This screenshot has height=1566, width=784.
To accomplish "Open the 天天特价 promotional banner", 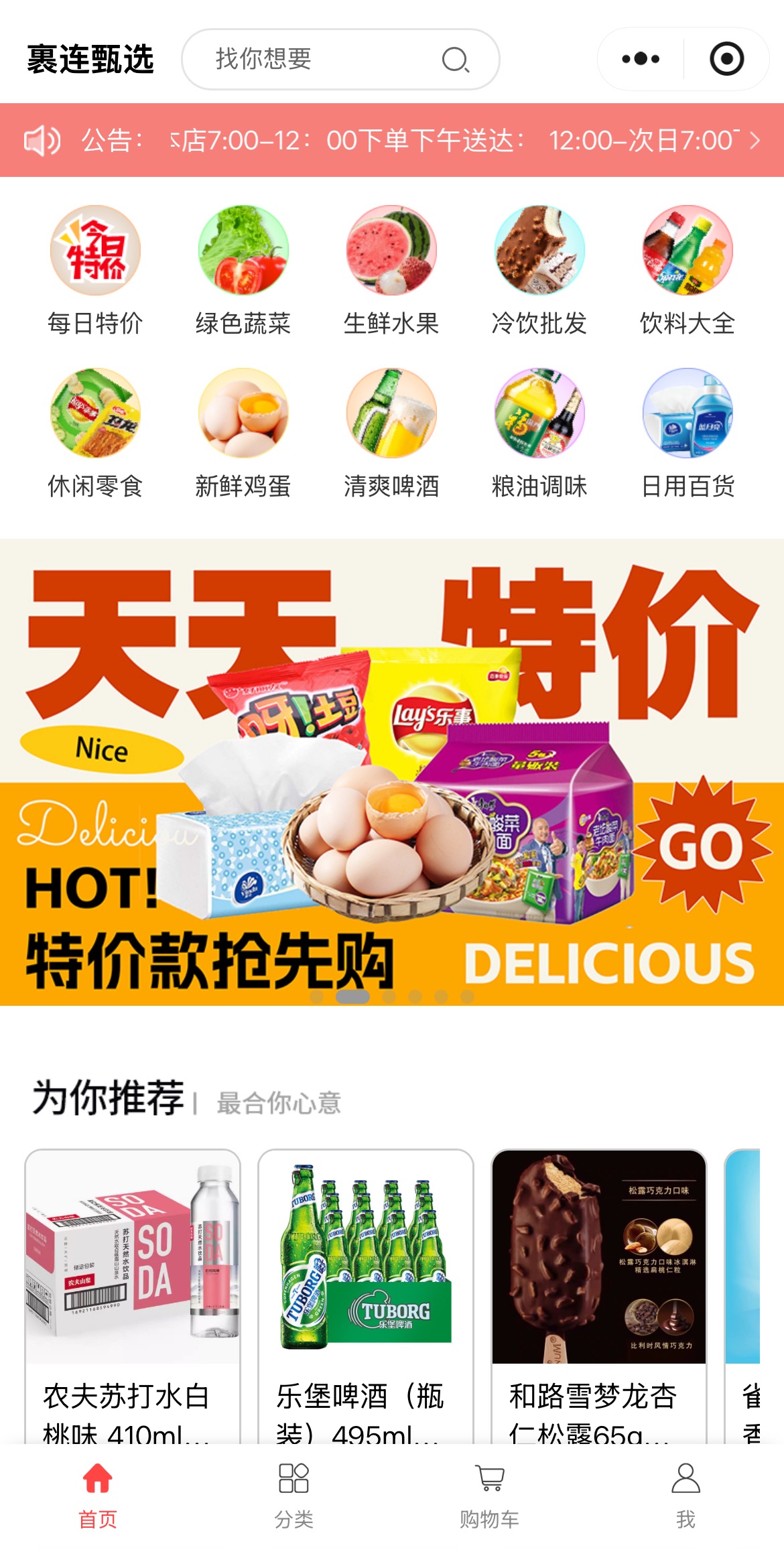I will (392, 771).
